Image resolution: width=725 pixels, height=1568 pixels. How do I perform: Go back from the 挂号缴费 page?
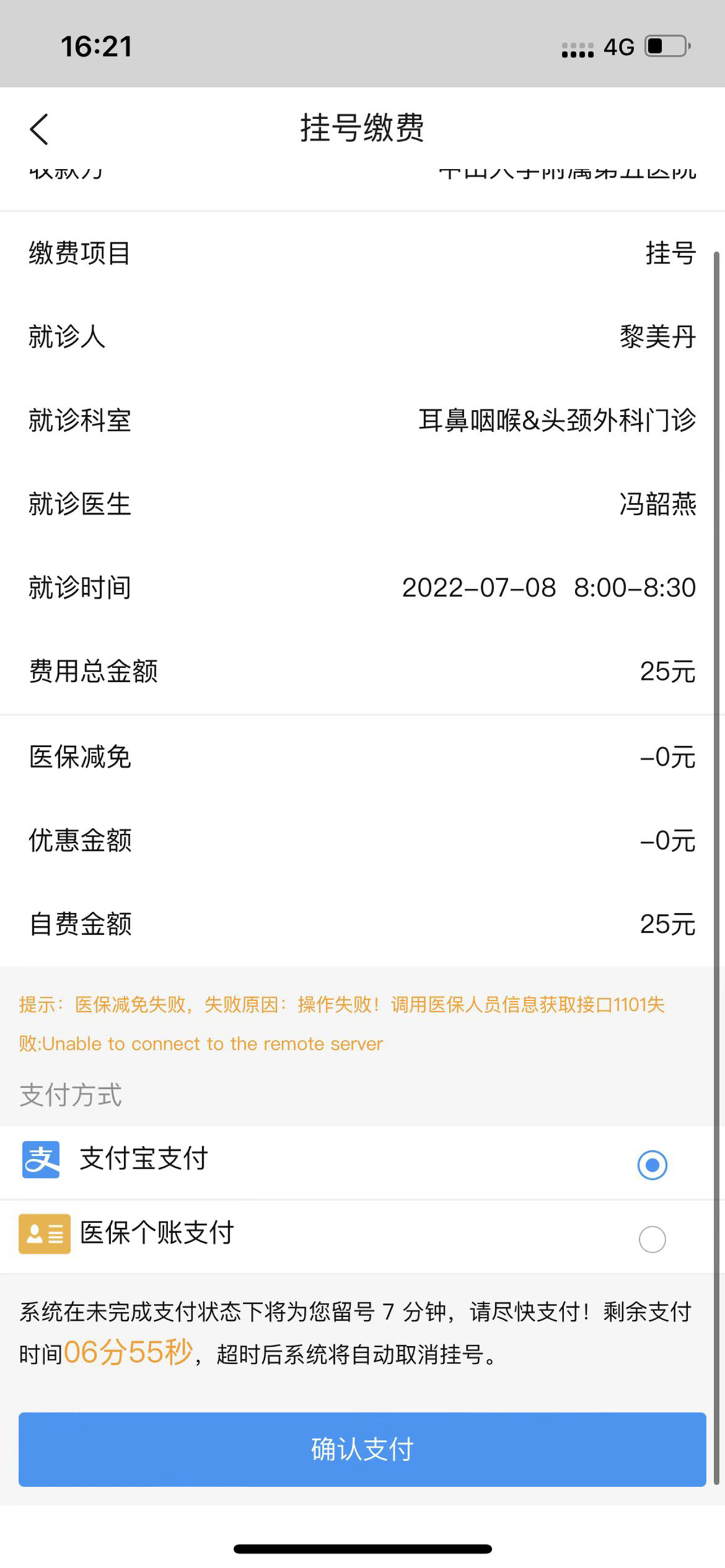click(x=39, y=129)
